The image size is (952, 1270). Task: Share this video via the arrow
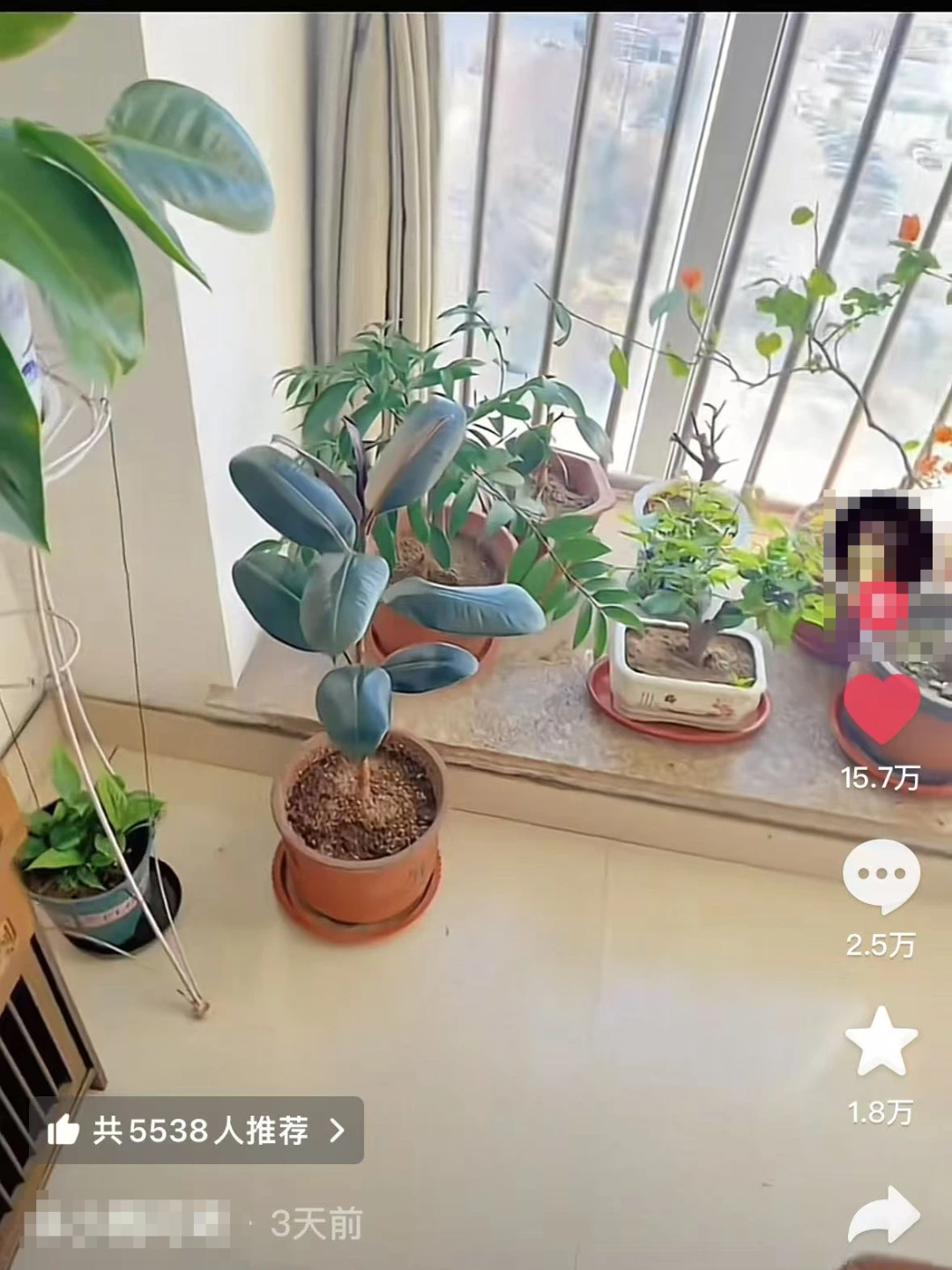point(883,1215)
